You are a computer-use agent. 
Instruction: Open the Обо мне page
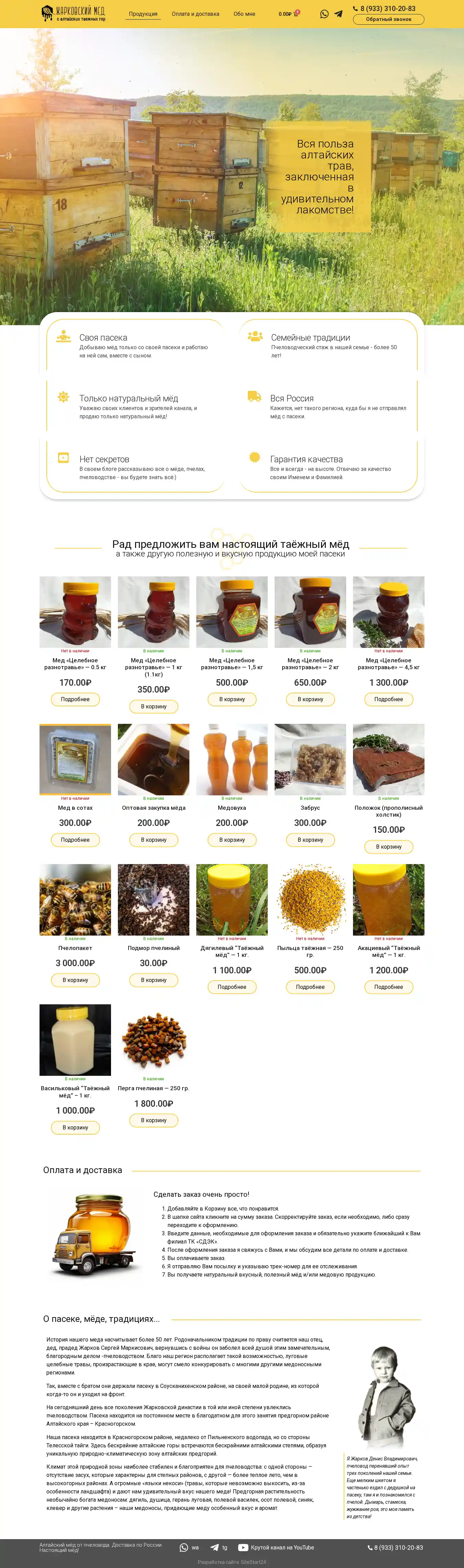tap(244, 14)
